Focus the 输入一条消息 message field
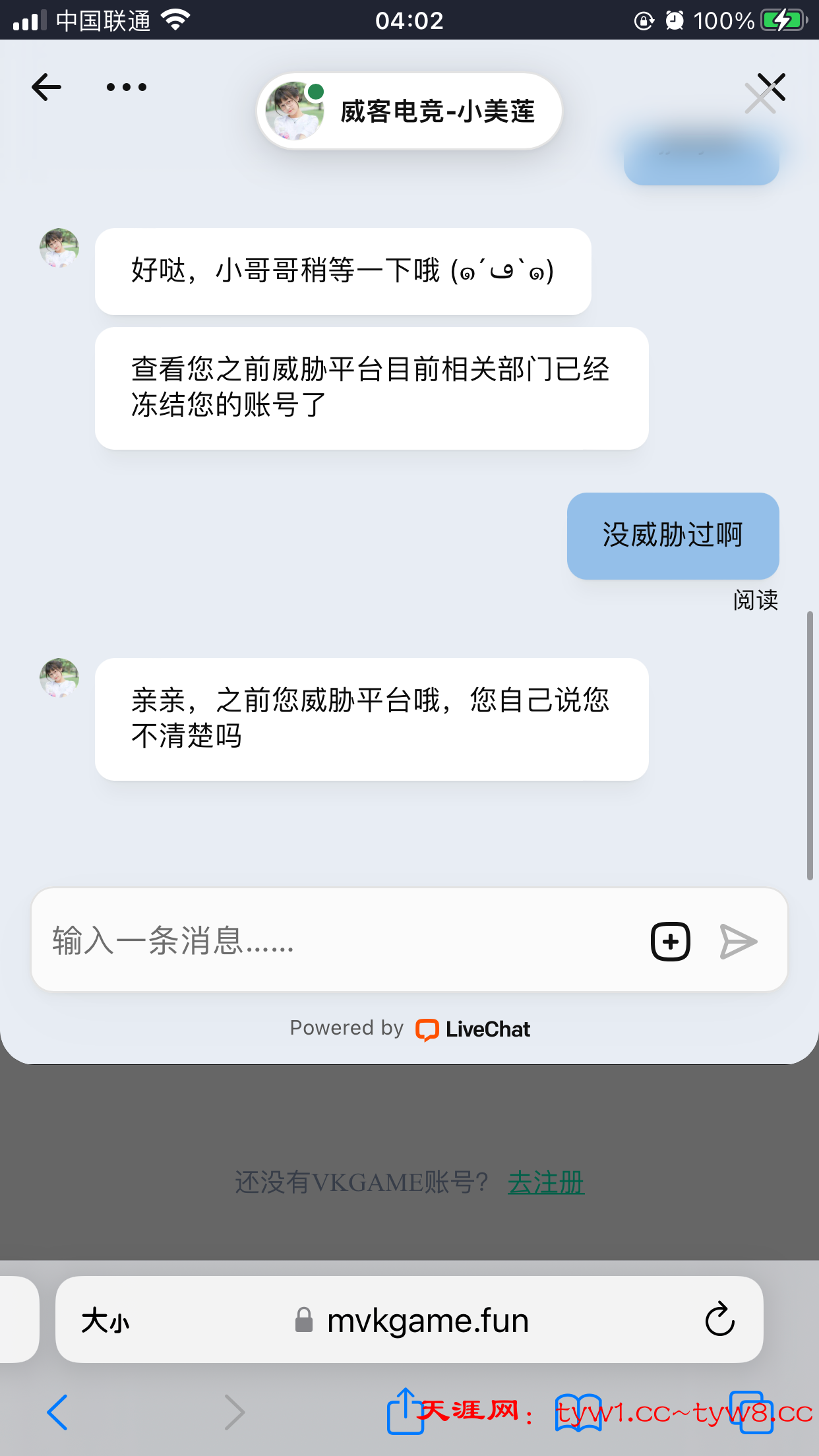 (x=330, y=940)
